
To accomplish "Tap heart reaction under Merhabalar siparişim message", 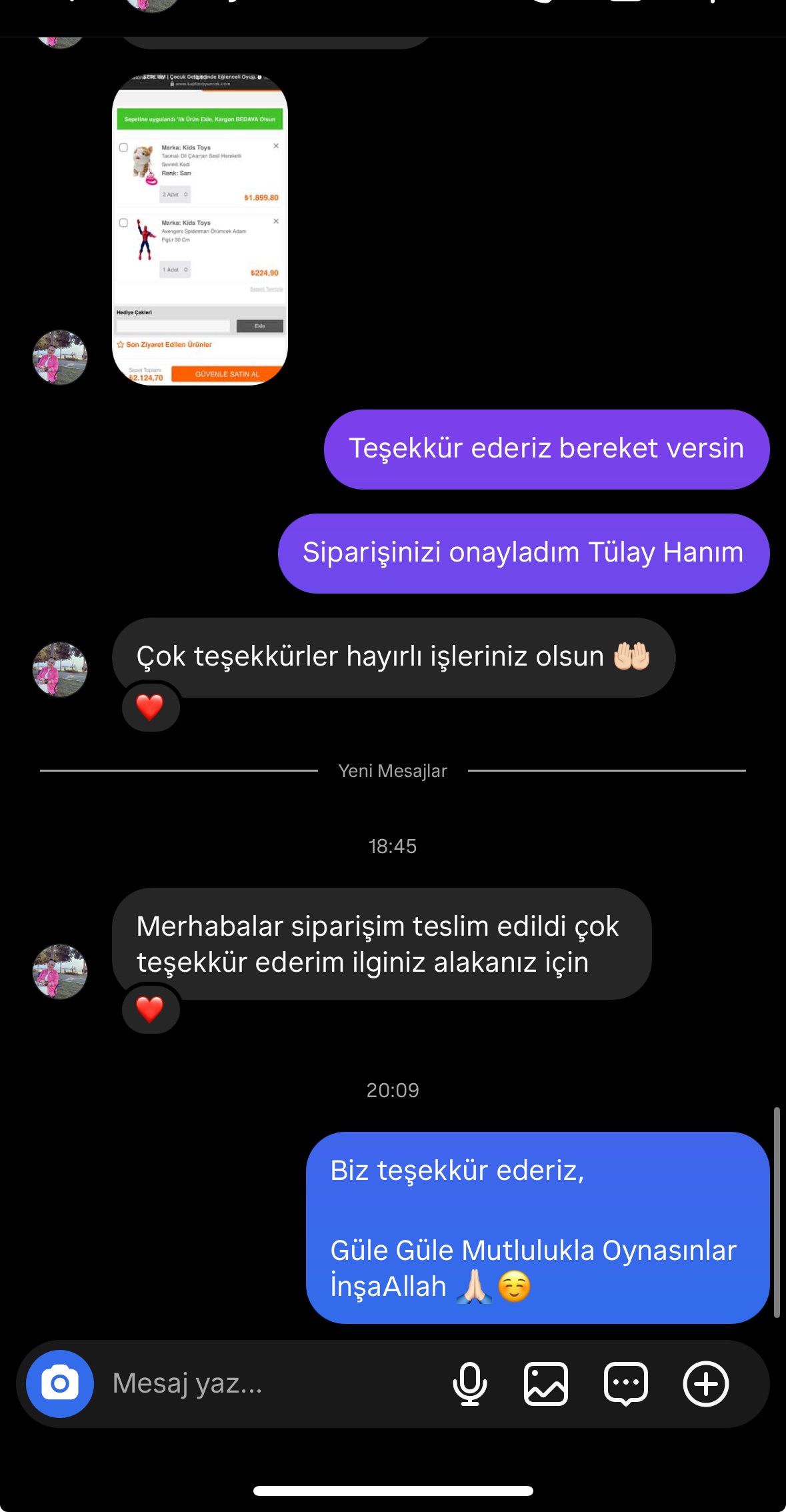I will (x=151, y=1008).
